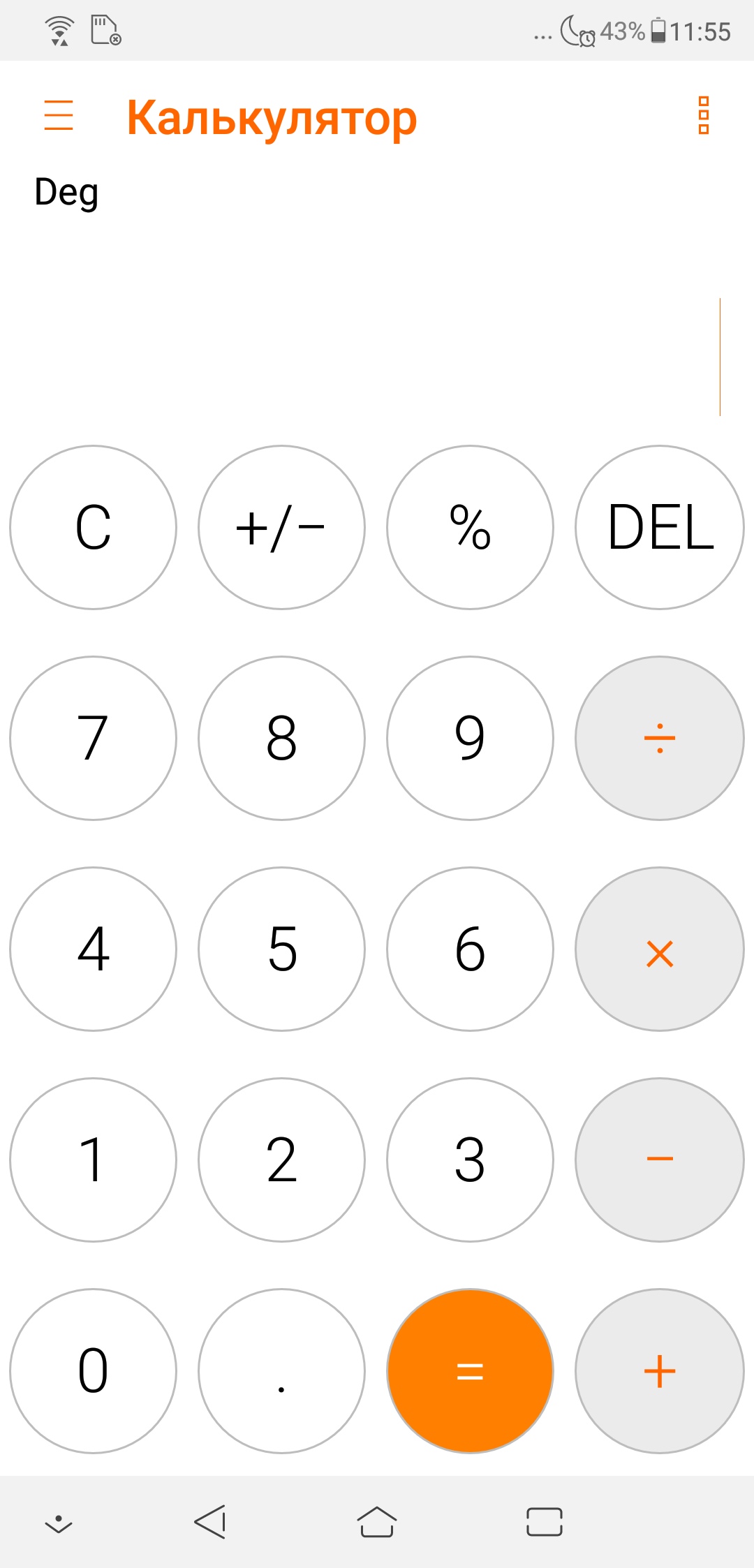Select the divide operator
This screenshot has width=754, height=1568.
pyautogui.click(x=660, y=738)
